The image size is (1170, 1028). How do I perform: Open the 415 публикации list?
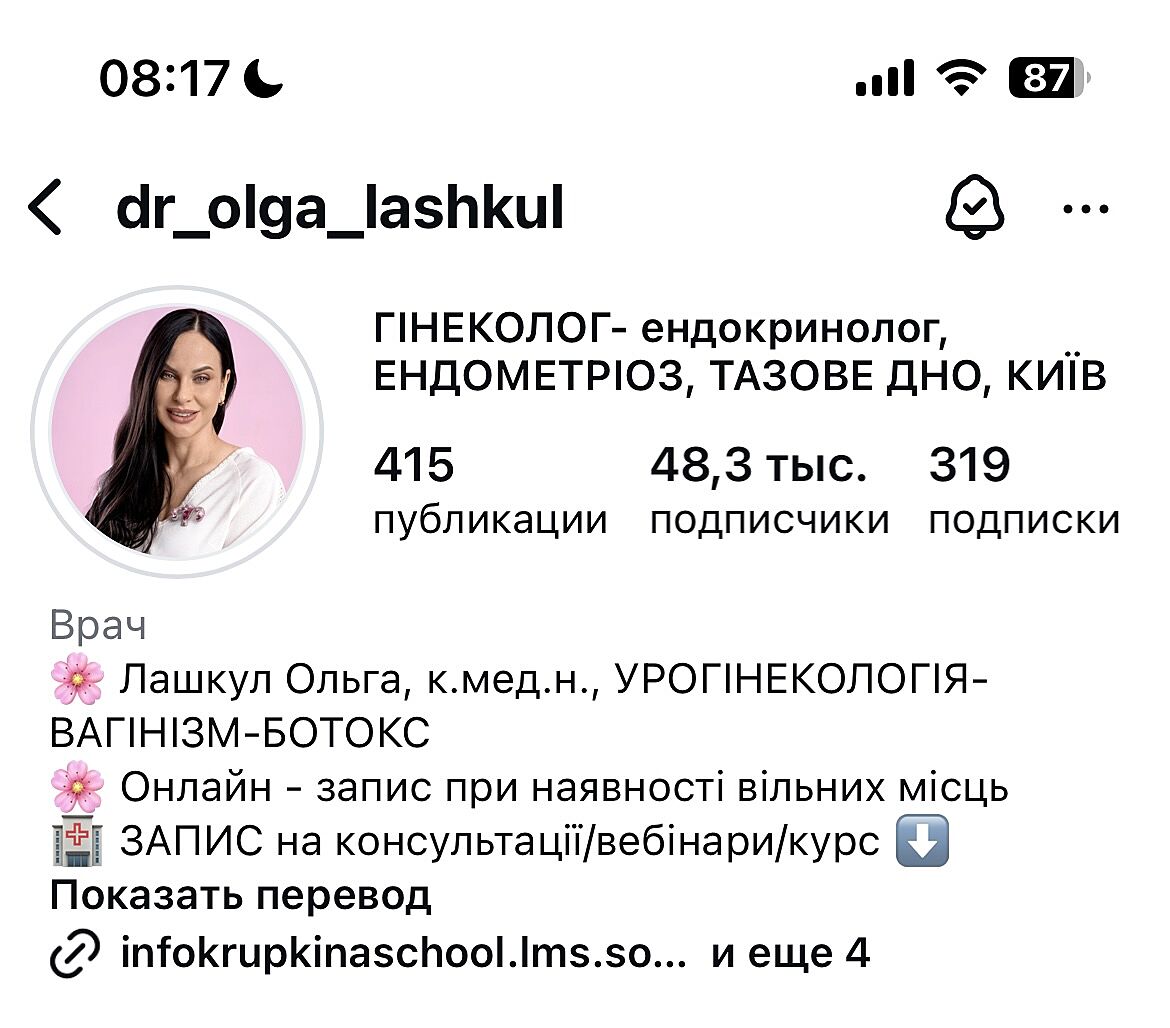click(489, 492)
